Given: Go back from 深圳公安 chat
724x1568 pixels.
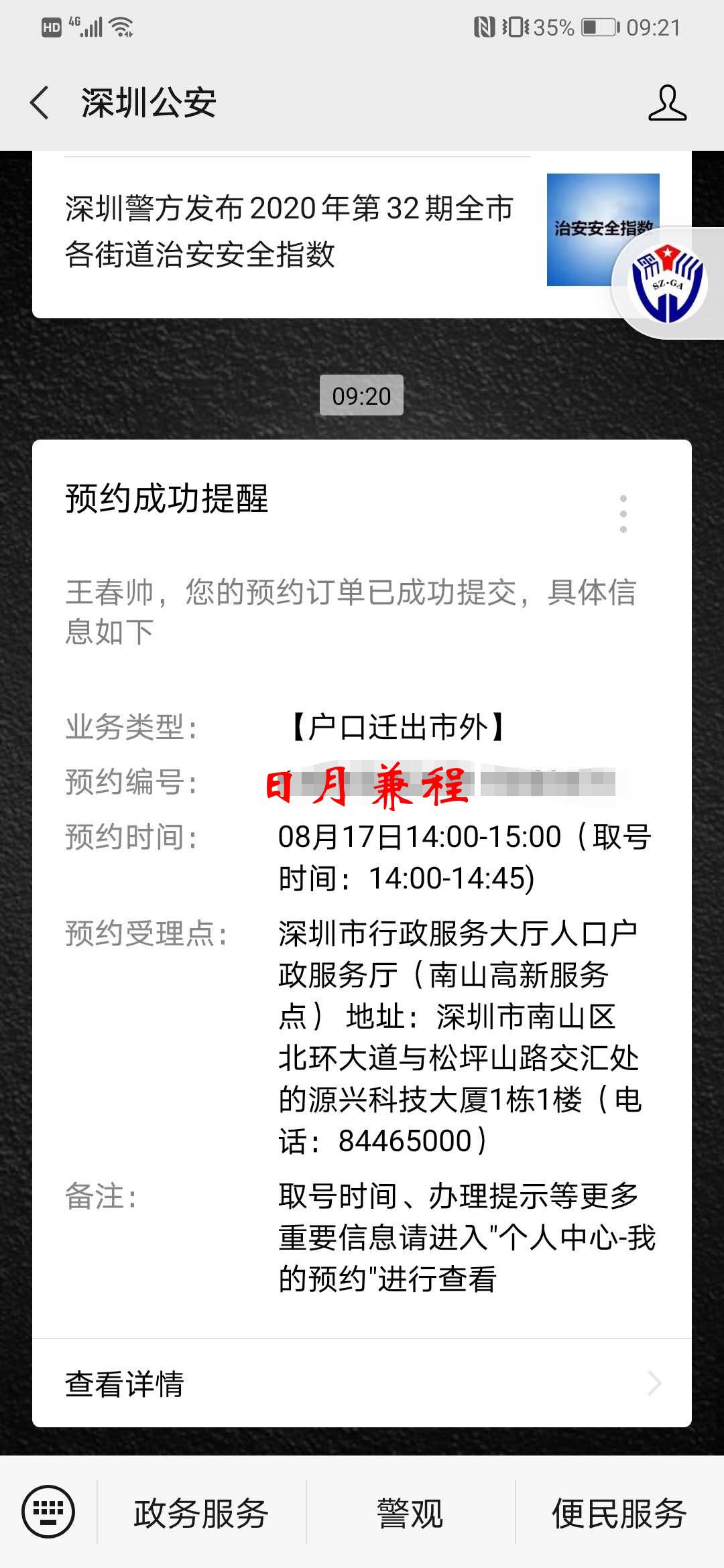Looking at the screenshot, I should point(40,103).
